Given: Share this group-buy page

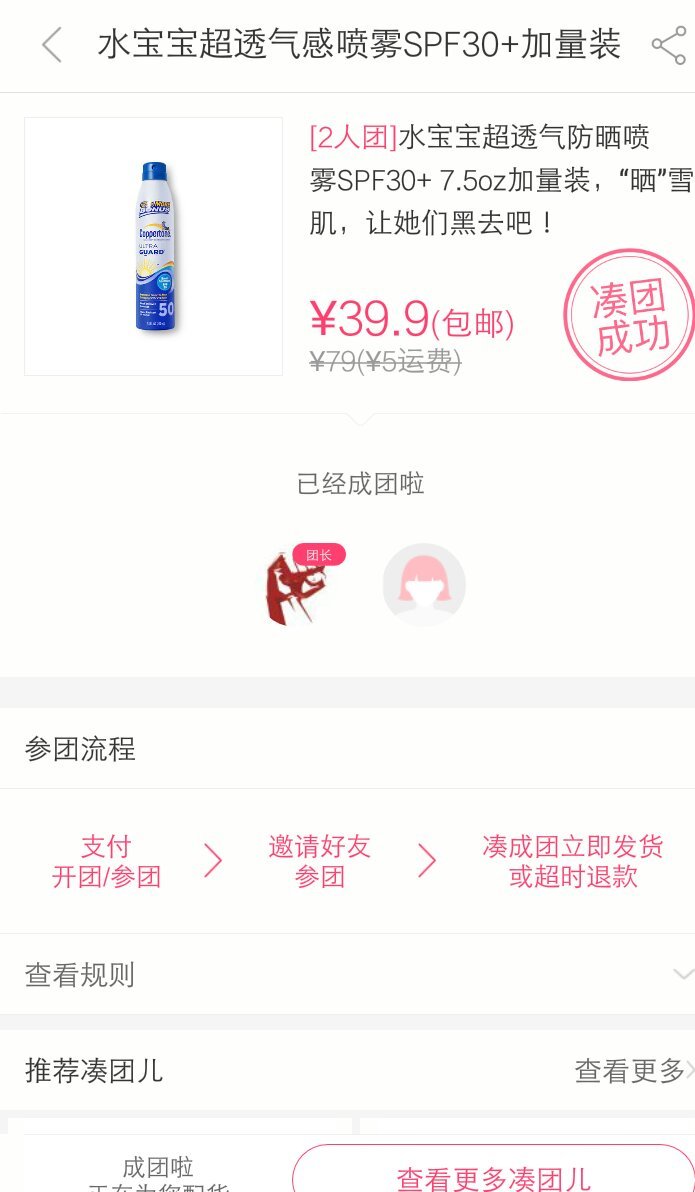Looking at the screenshot, I should point(668,45).
